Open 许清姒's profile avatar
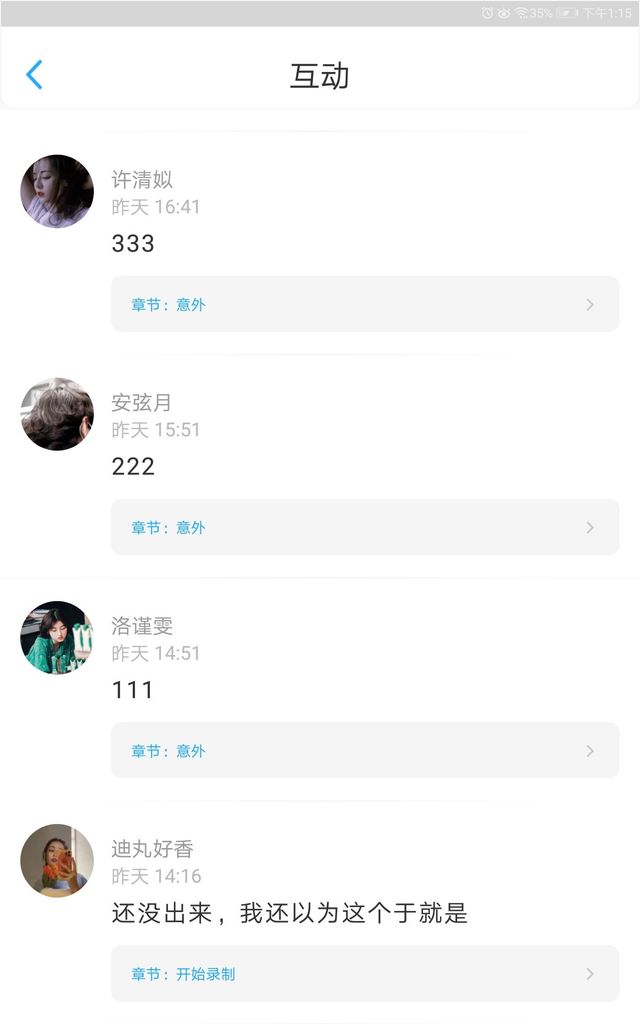Image resolution: width=640 pixels, height=1024 pixels. tap(57, 191)
